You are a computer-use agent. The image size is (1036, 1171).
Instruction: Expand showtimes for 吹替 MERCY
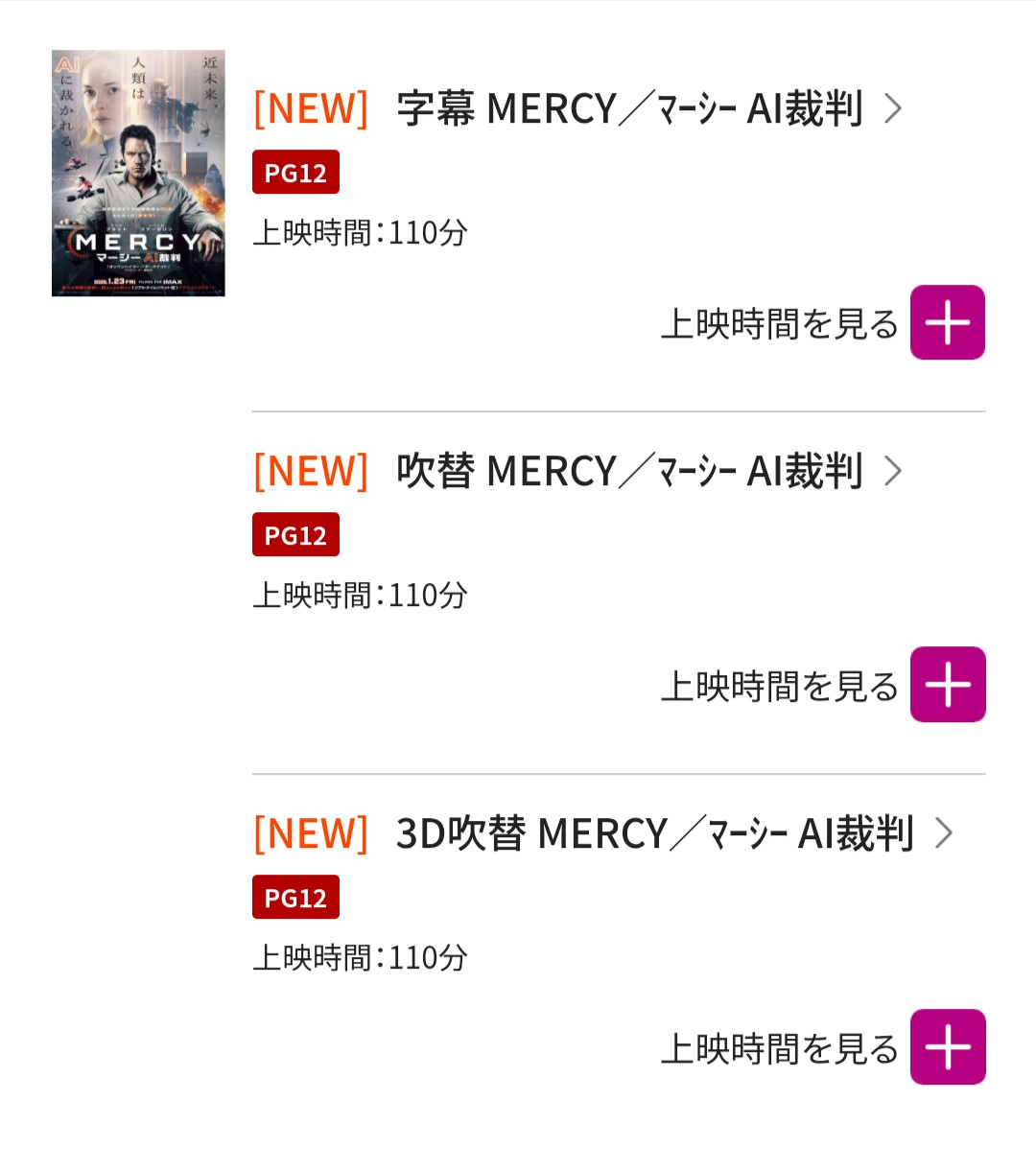pyautogui.click(x=947, y=685)
